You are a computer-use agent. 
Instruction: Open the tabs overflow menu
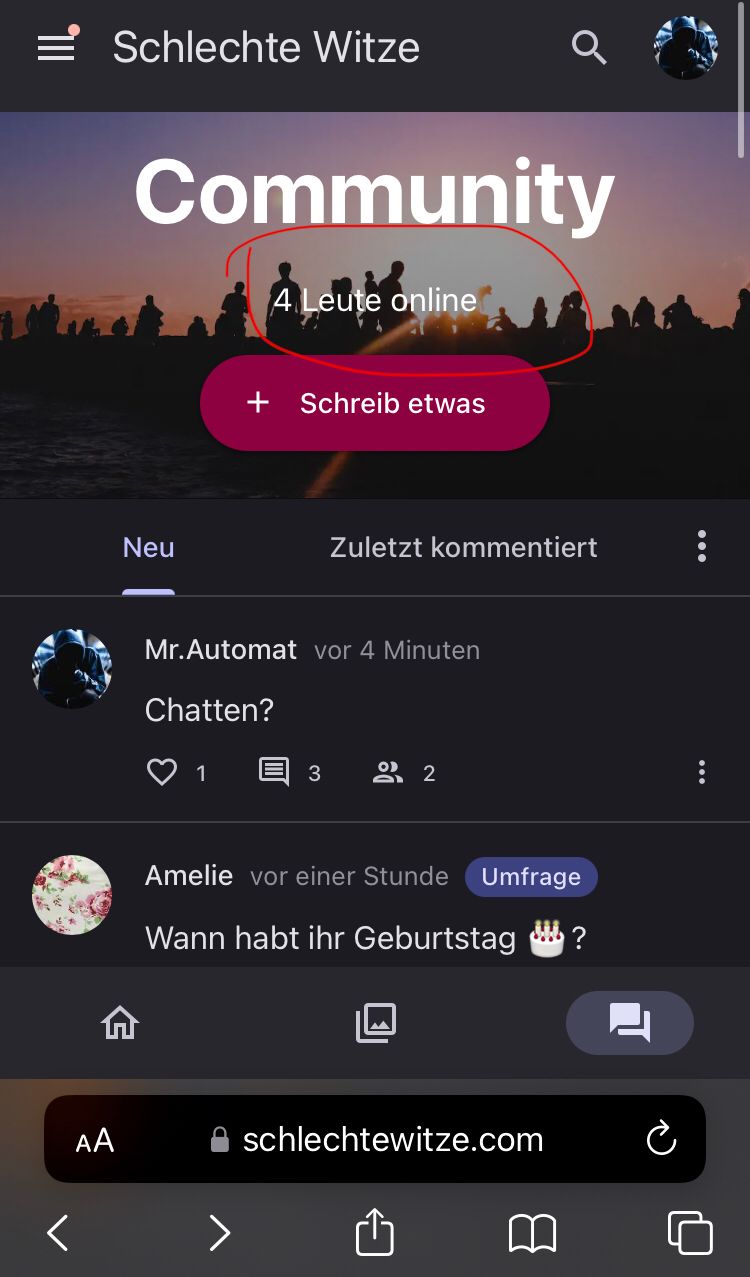[702, 547]
